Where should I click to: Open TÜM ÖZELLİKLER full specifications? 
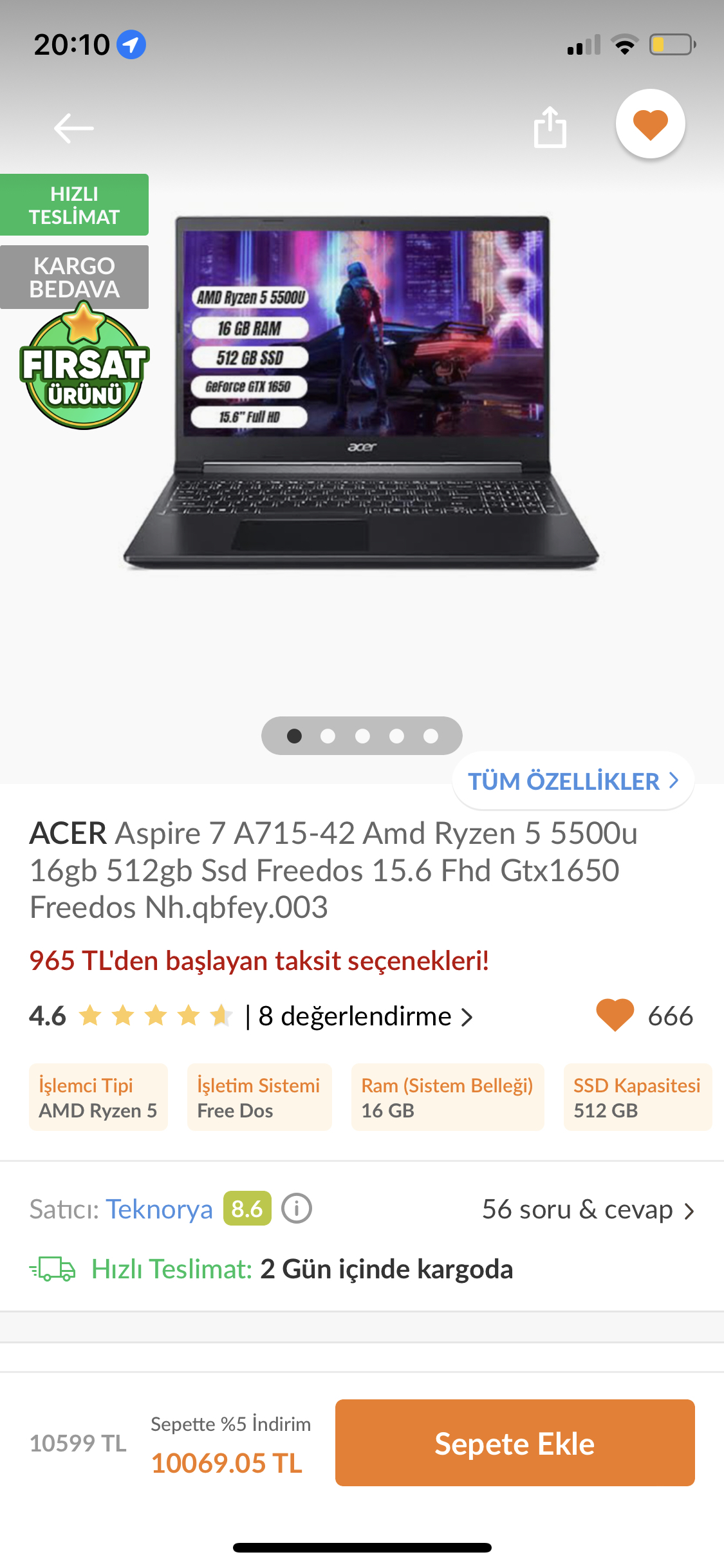click(x=573, y=781)
